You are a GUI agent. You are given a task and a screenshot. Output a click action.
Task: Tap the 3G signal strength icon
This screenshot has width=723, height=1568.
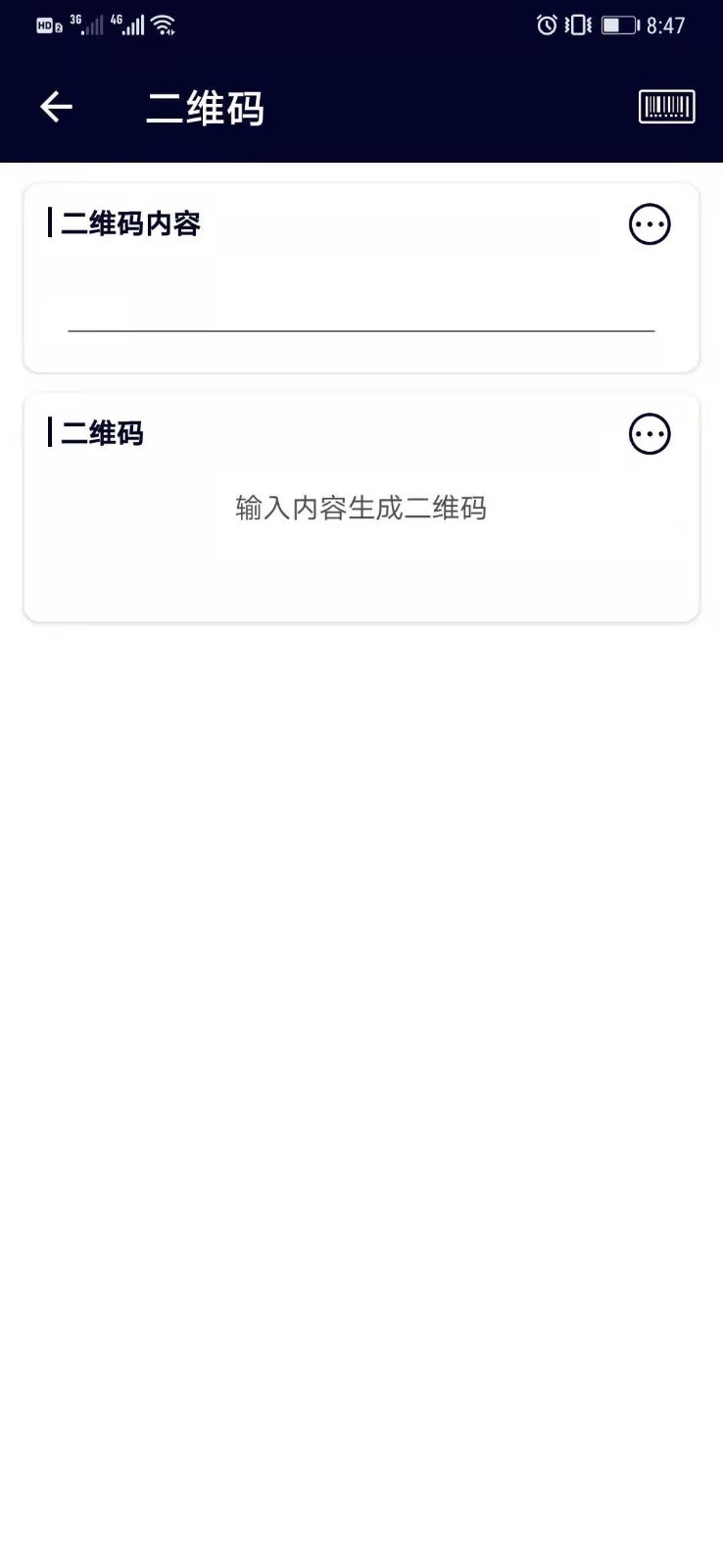[88, 24]
